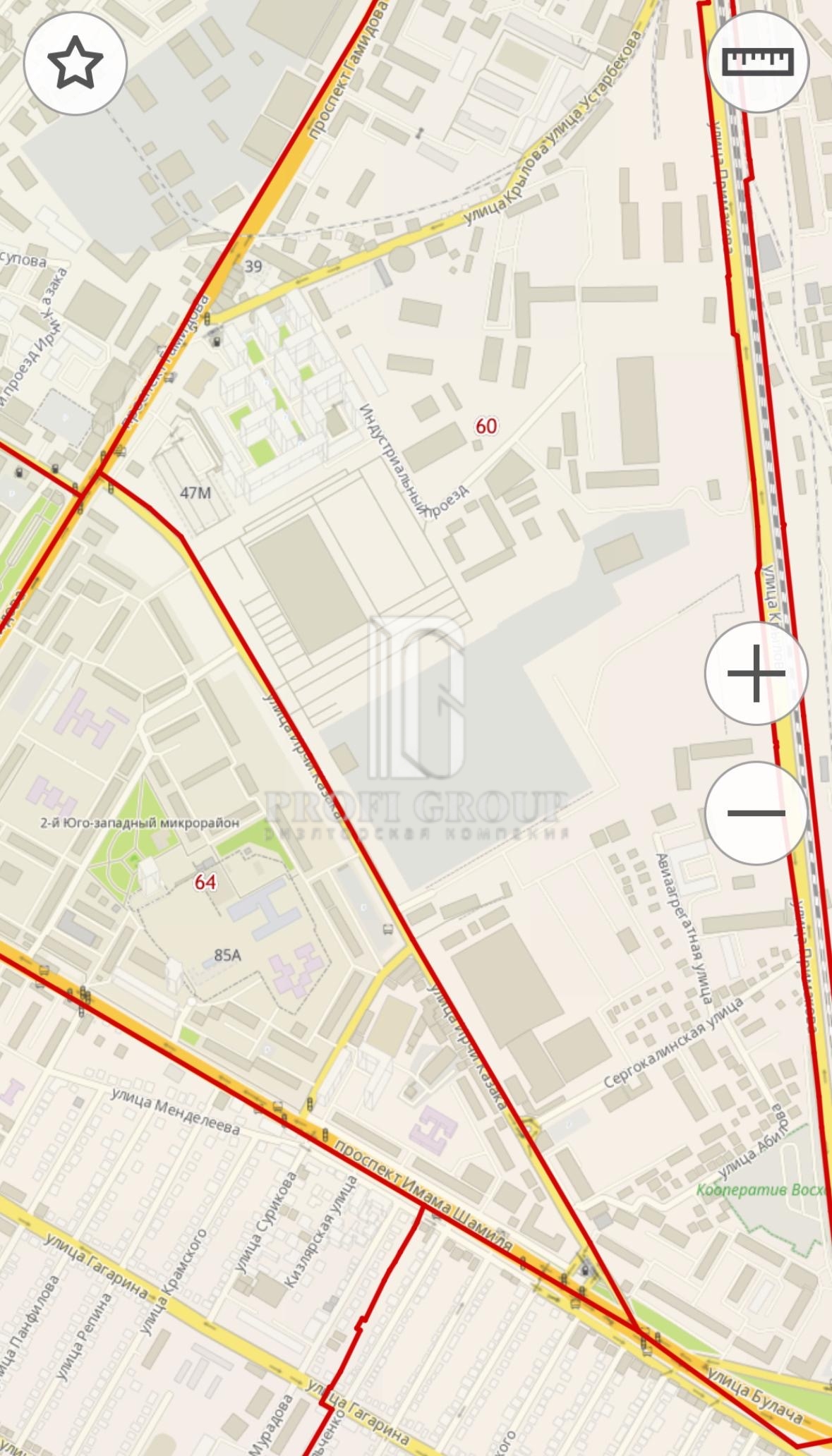
Task: Open the ruler measuring tool
Action: click(758, 61)
